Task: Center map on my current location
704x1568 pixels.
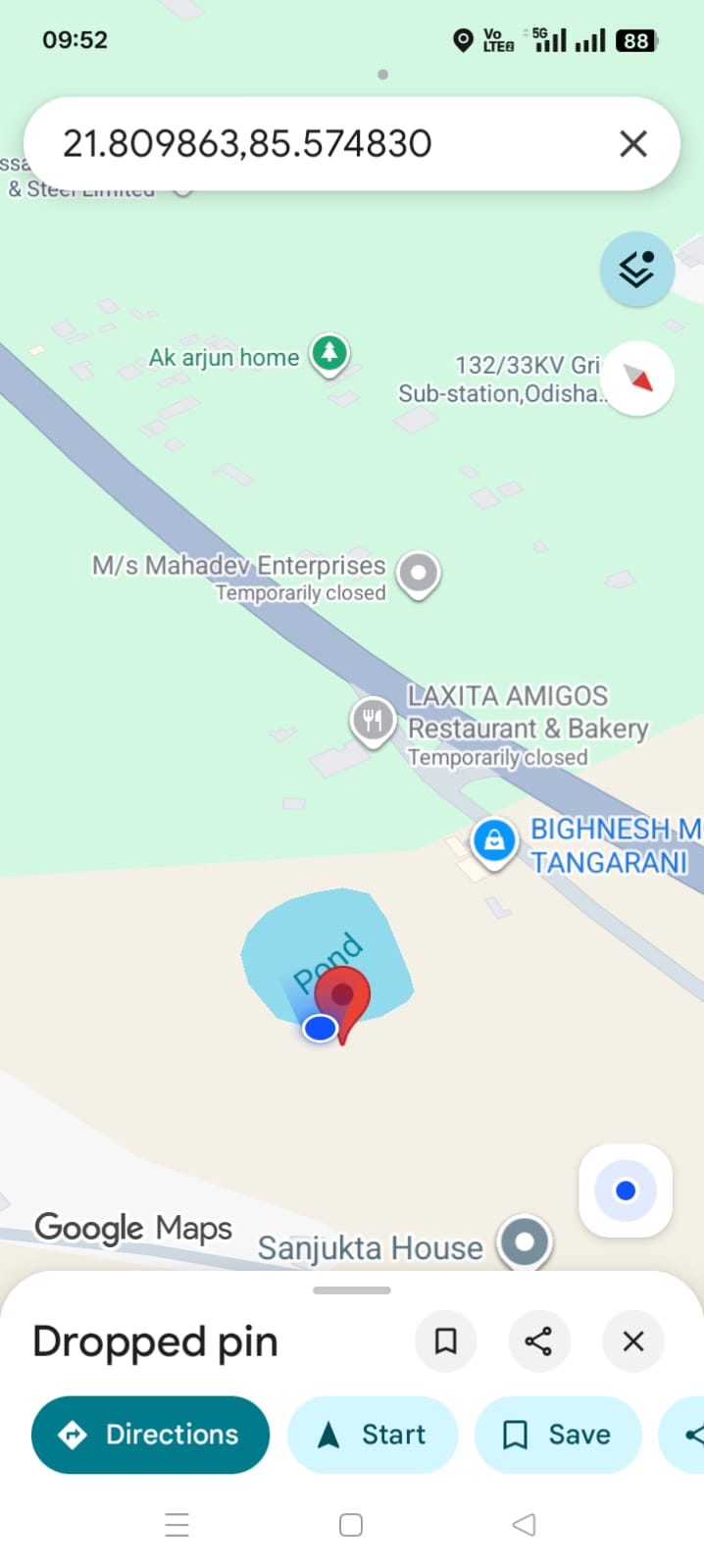Action: 626,1190
